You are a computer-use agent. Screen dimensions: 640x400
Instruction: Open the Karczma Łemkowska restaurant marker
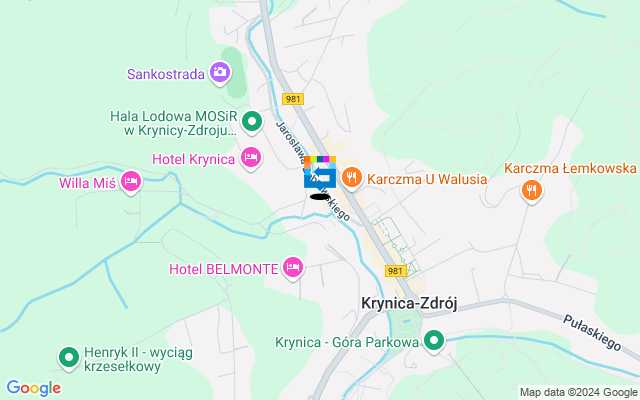(x=533, y=187)
